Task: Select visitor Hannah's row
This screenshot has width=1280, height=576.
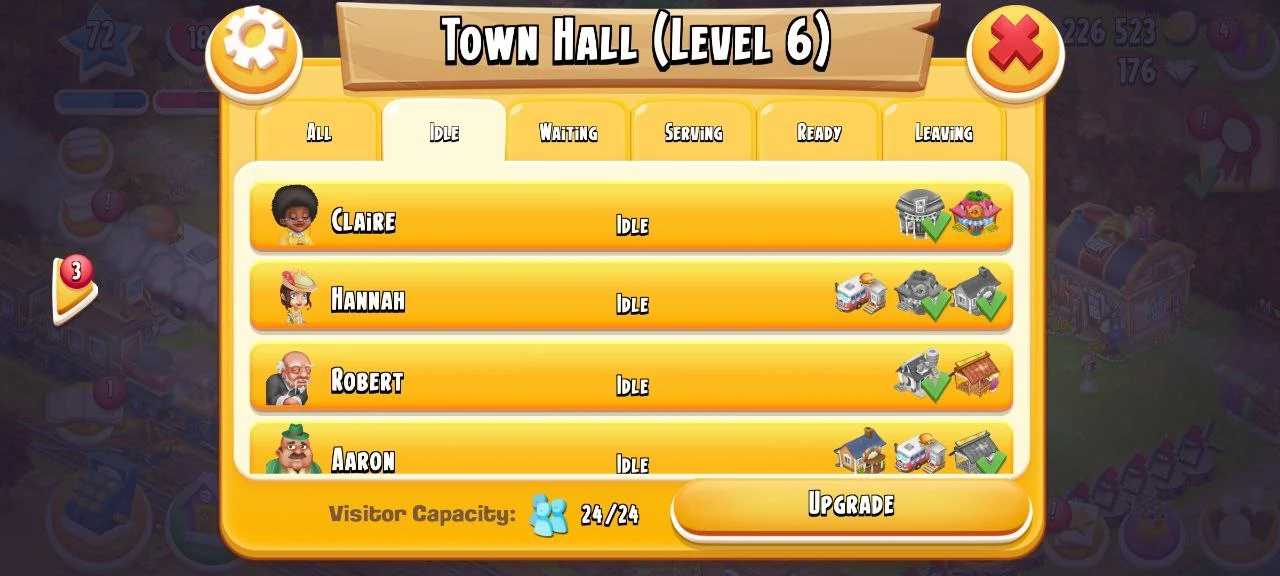Action: point(630,297)
